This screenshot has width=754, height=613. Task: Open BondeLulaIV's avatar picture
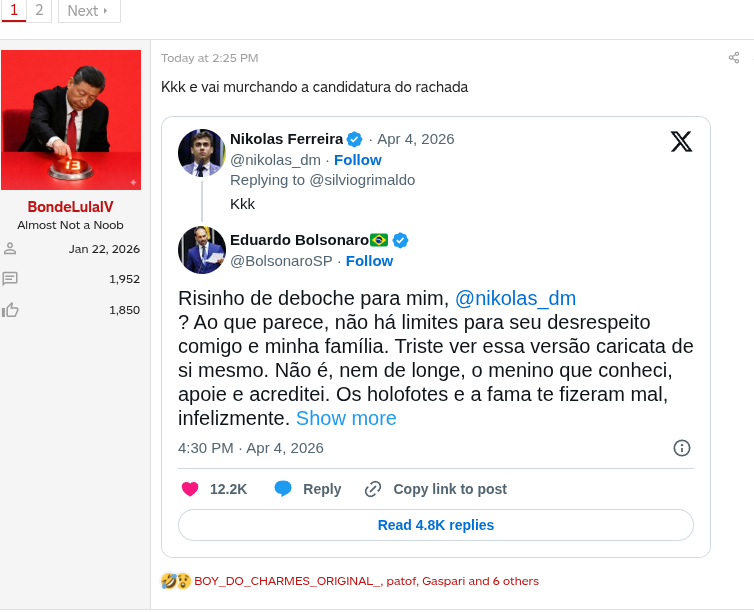click(71, 120)
